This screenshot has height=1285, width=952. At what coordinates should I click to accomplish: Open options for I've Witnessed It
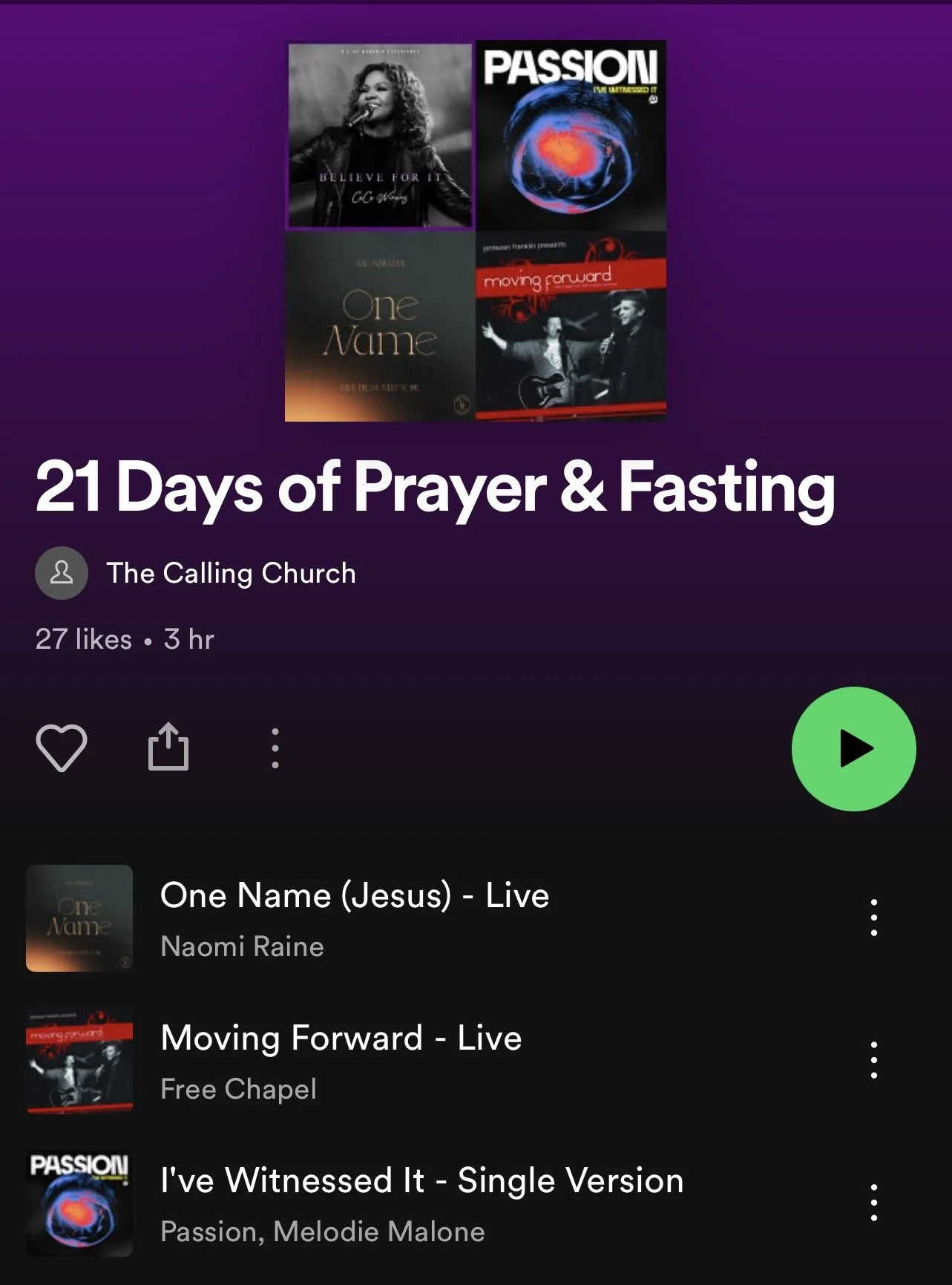coord(874,1203)
